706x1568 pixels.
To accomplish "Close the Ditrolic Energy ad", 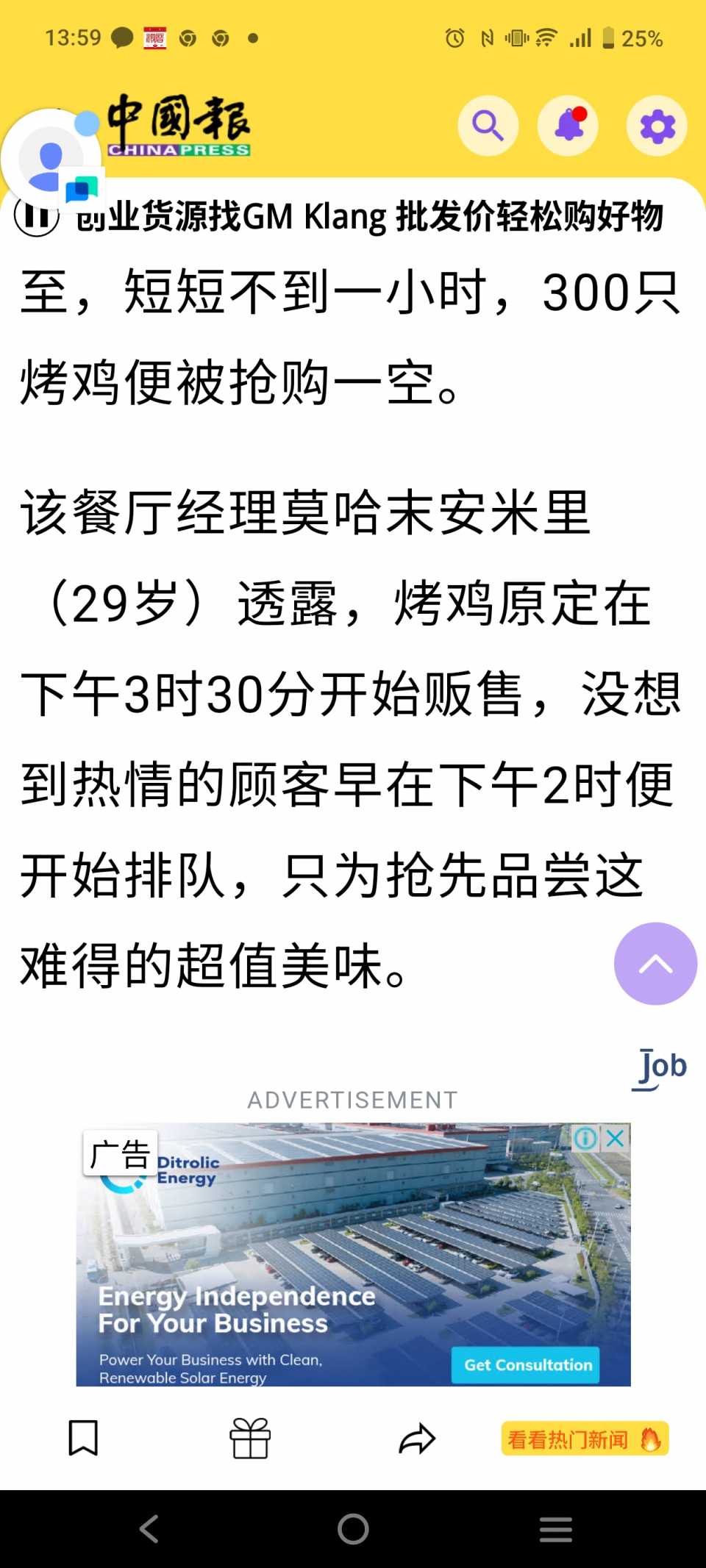I will pos(616,1139).
